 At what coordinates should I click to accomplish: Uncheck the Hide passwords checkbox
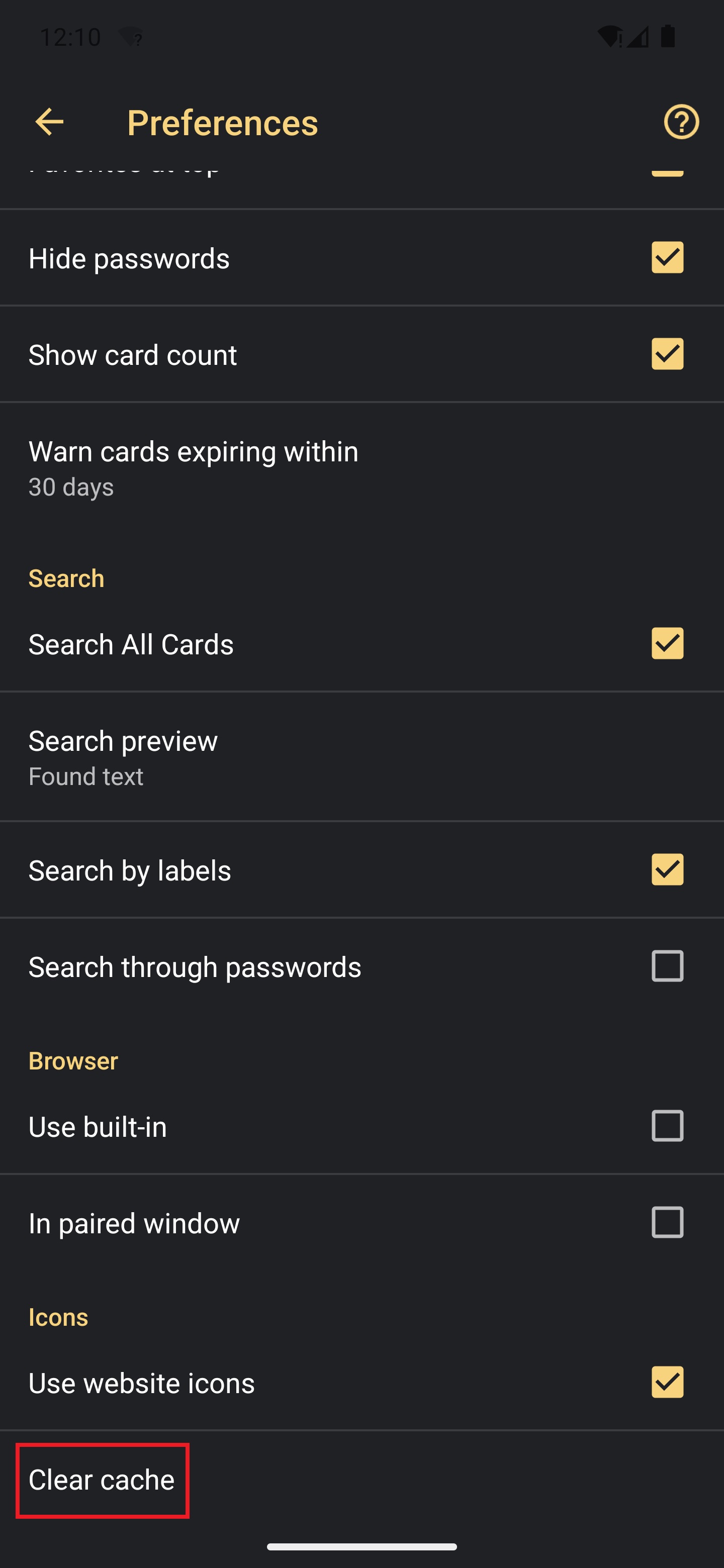click(667, 257)
